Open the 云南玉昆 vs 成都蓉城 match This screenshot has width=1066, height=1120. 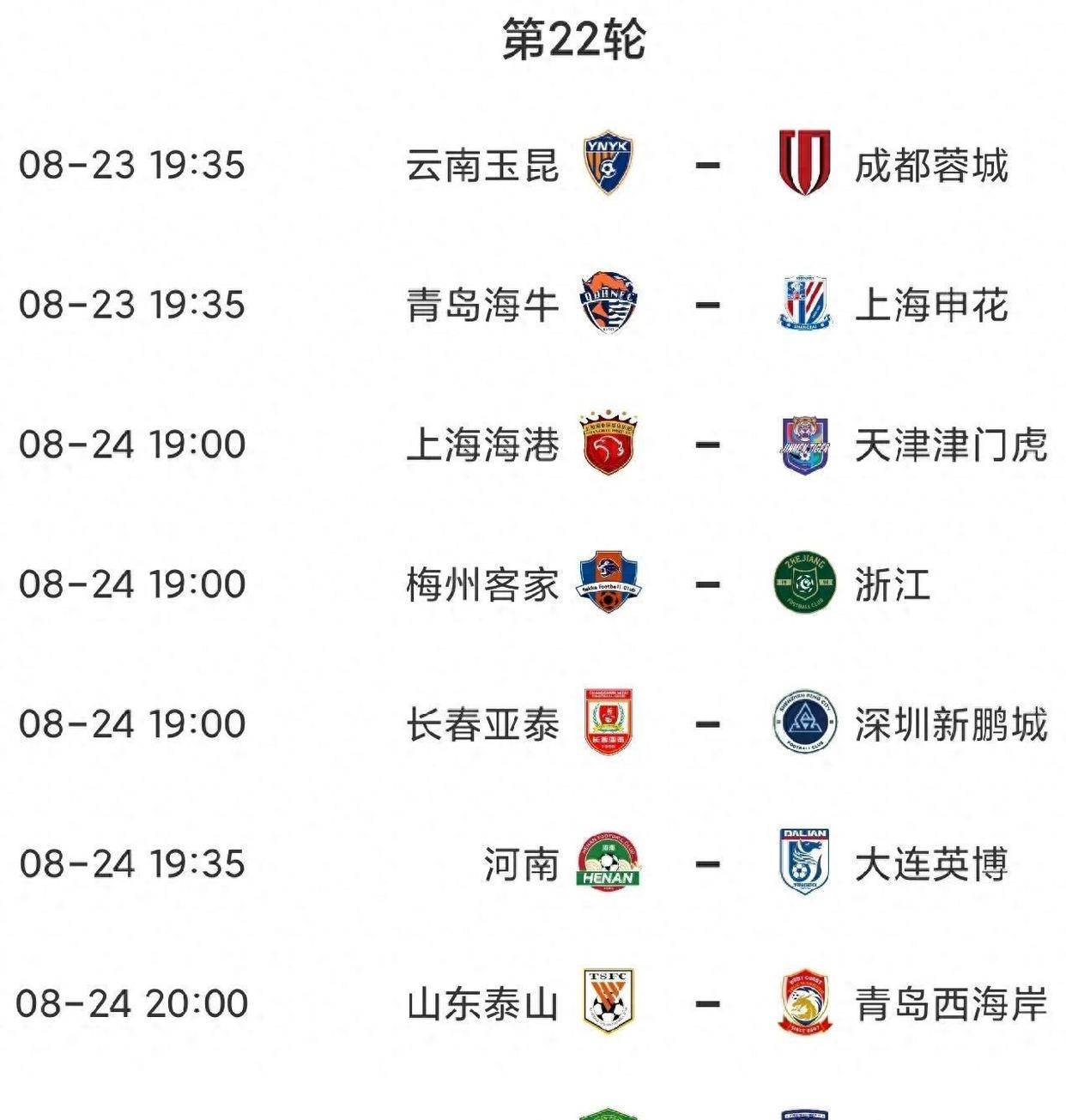click(706, 164)
